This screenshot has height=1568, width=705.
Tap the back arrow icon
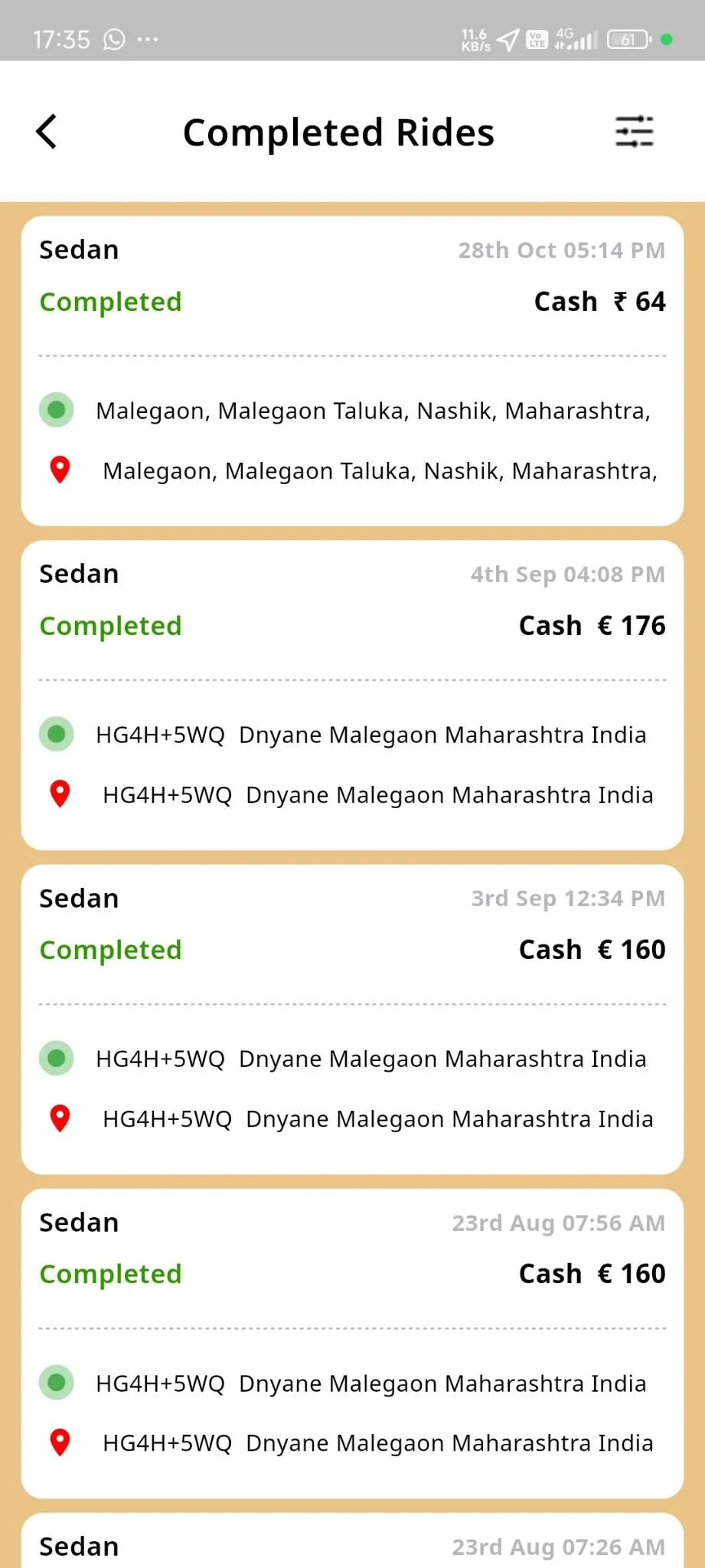pyautogui.click(x=47, y=131)
